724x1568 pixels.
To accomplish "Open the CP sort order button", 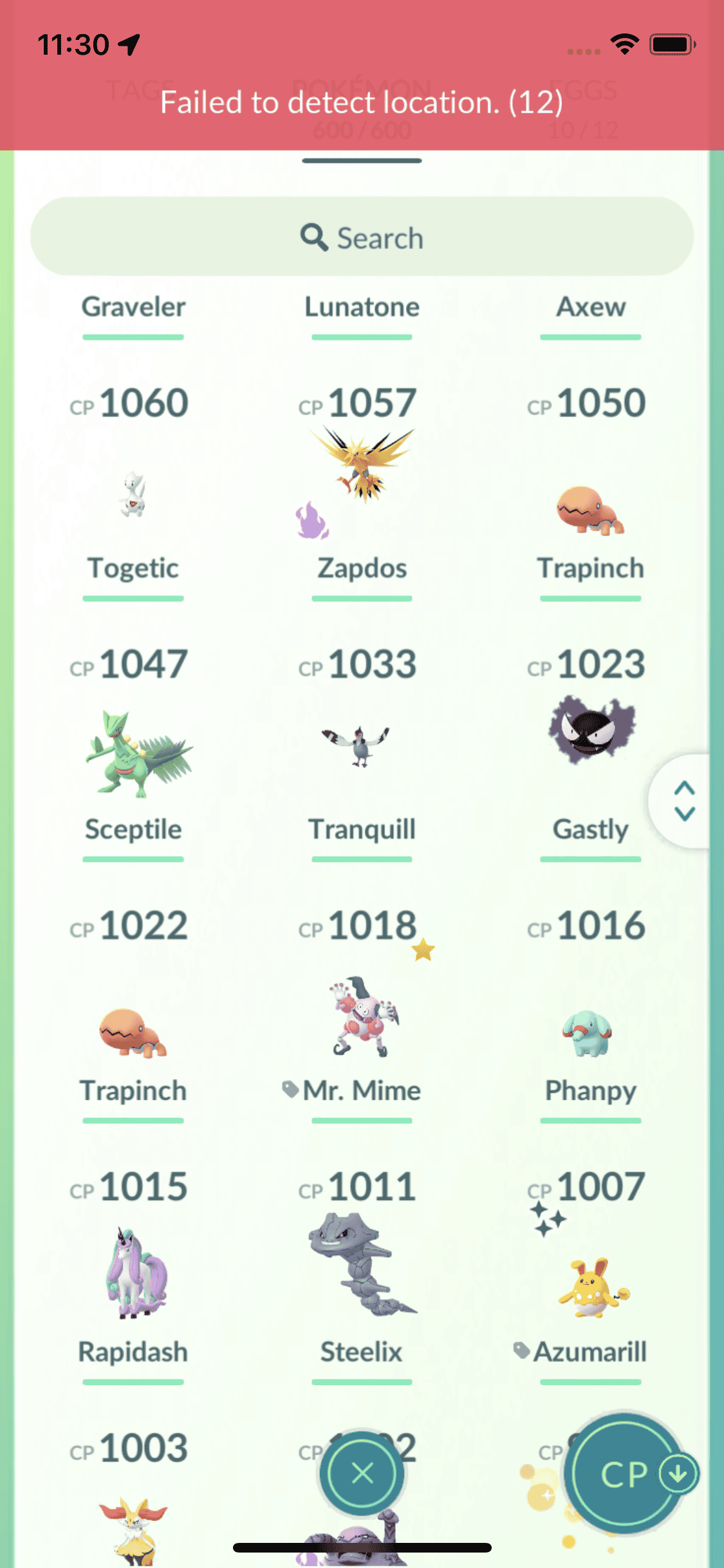I will (624, 1473).
